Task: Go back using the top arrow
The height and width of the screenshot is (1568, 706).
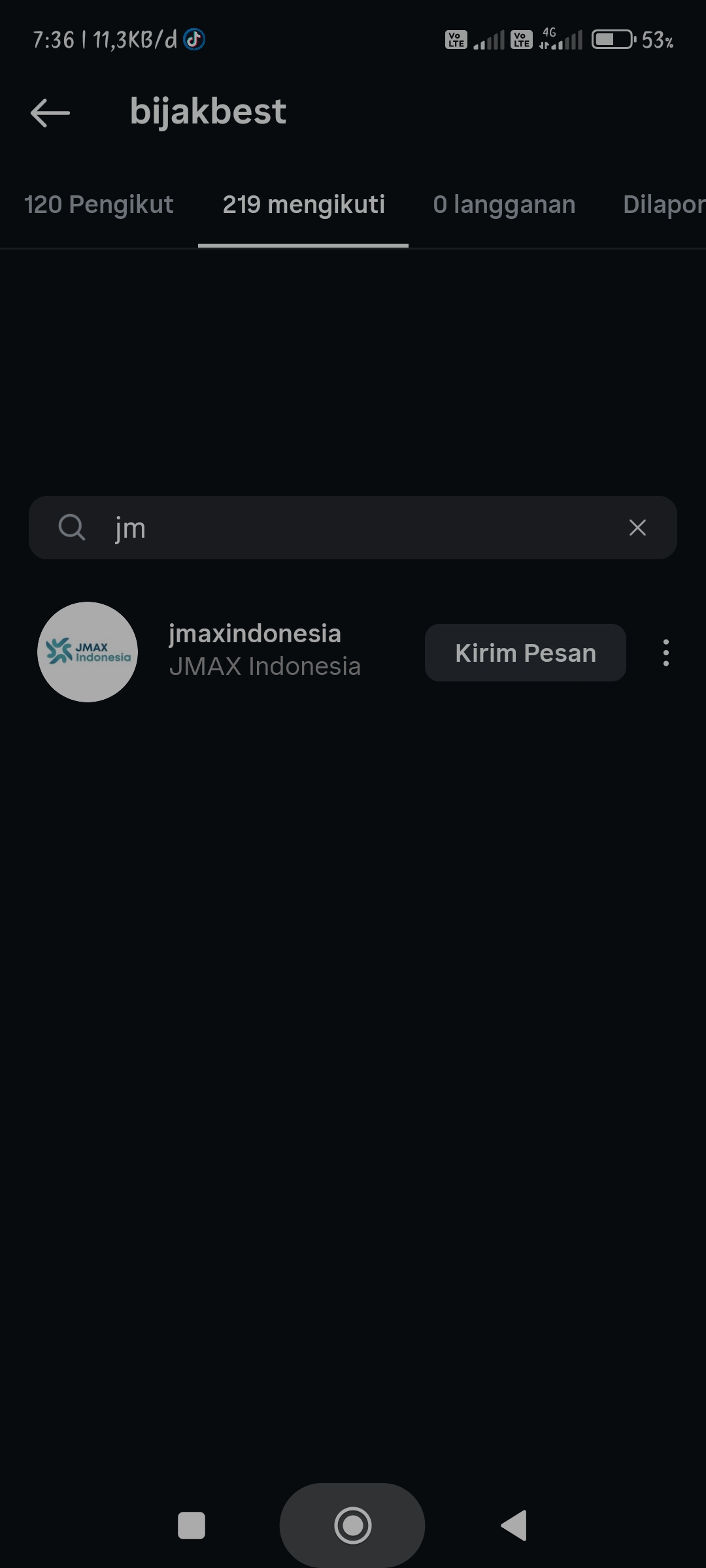Action: point(50,112)
